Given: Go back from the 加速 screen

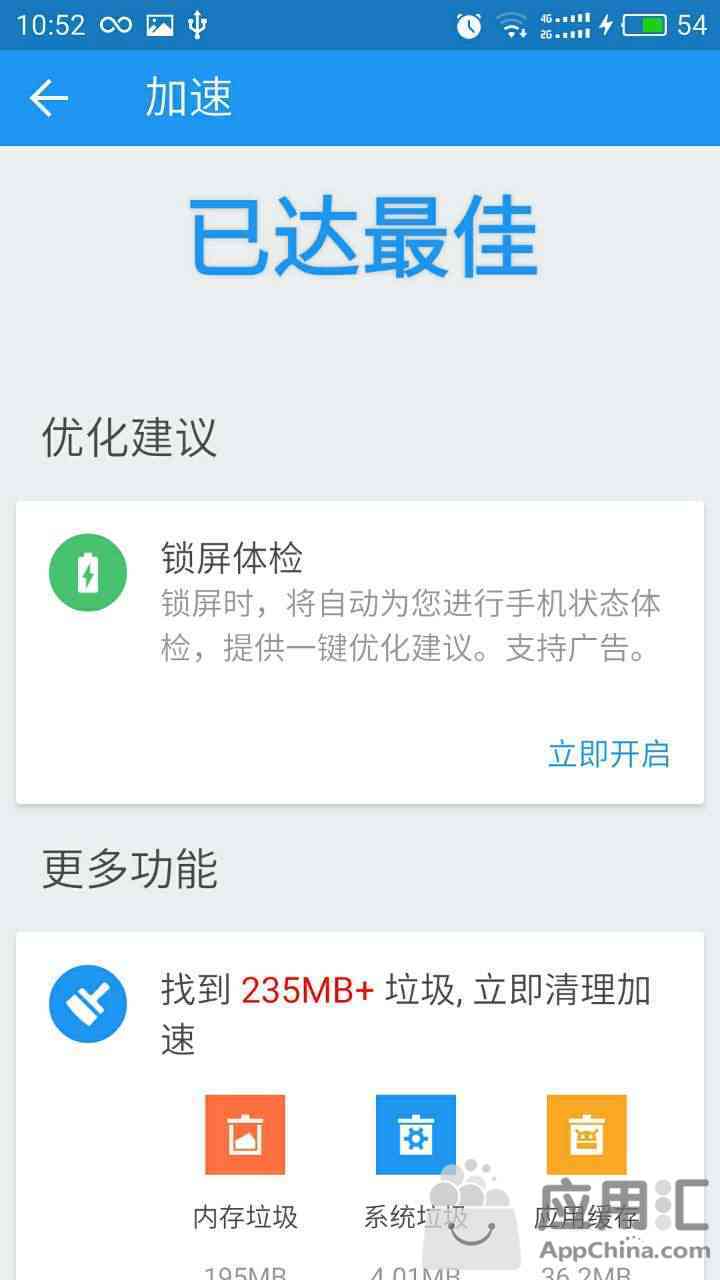Looking at the screenshot, I should [48, 98].
